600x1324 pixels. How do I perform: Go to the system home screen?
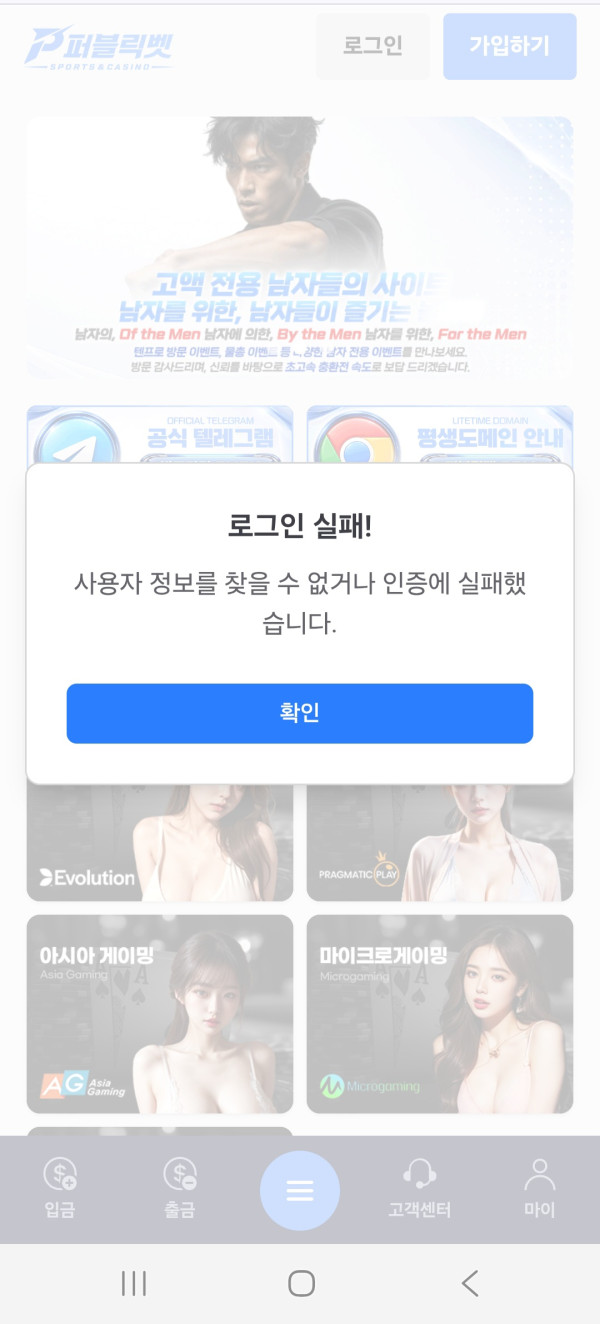coord(301,1283)
